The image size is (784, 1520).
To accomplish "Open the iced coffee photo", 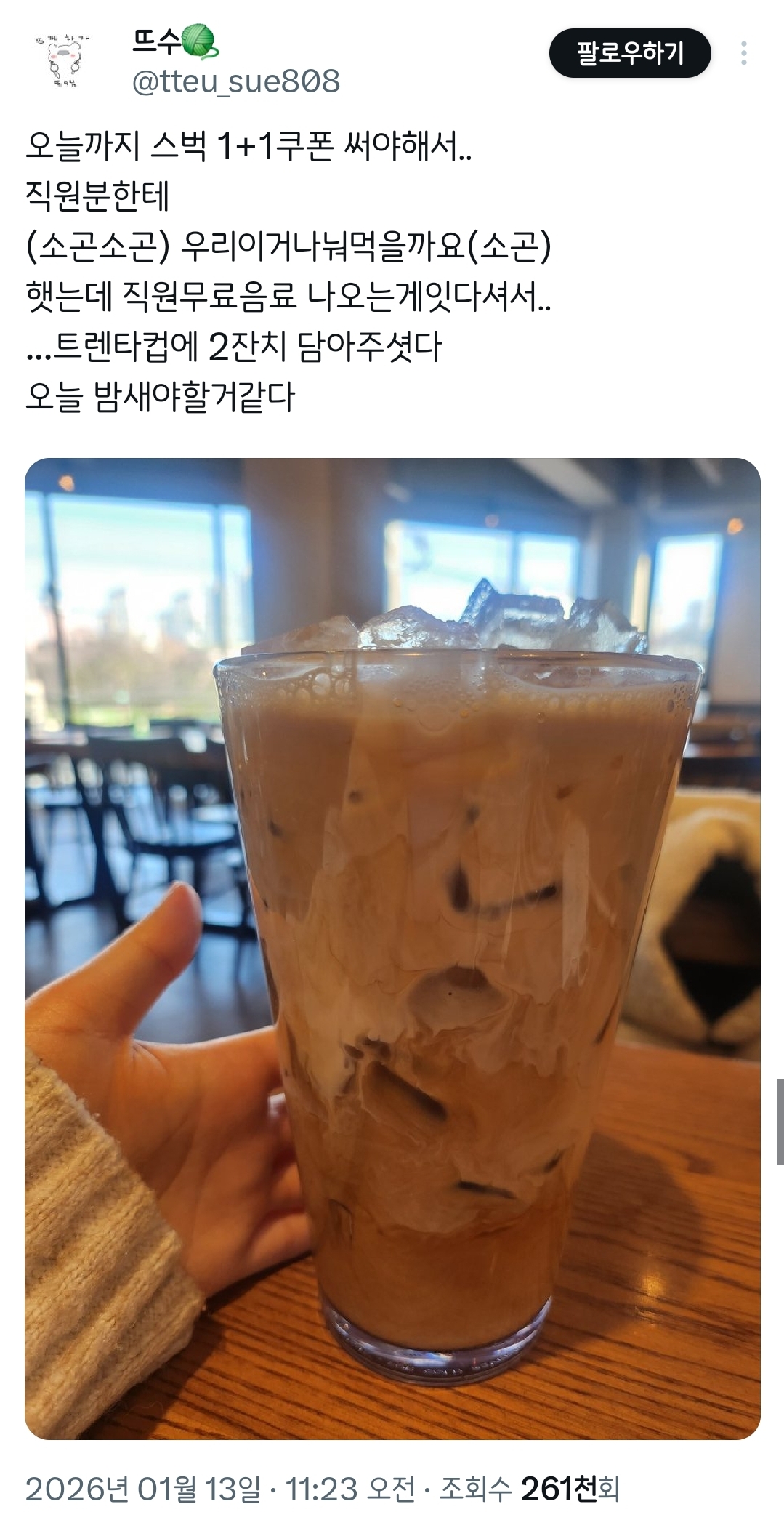I will click(x=392, y=949).
